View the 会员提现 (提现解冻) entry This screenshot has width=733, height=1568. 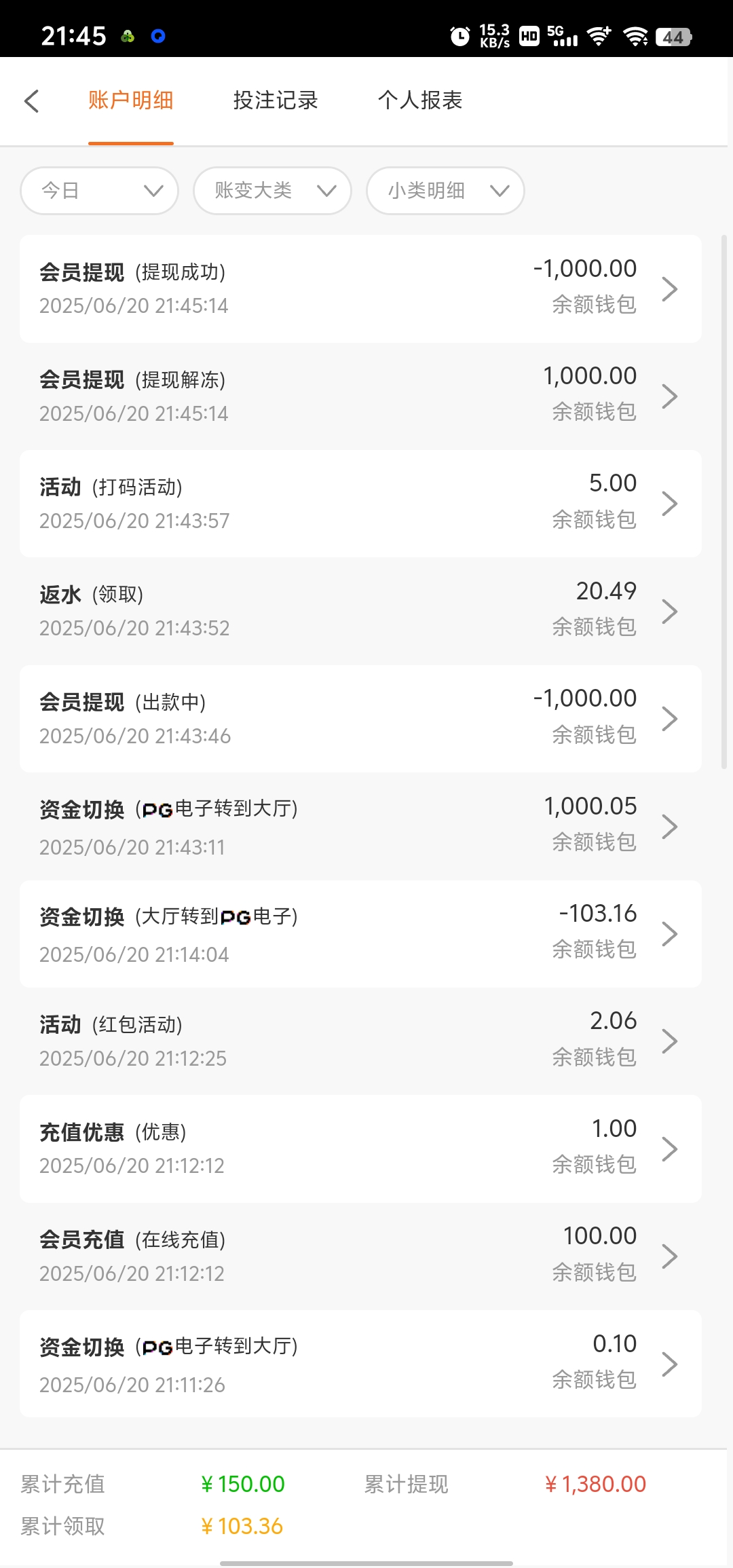[x=360, y=396]
